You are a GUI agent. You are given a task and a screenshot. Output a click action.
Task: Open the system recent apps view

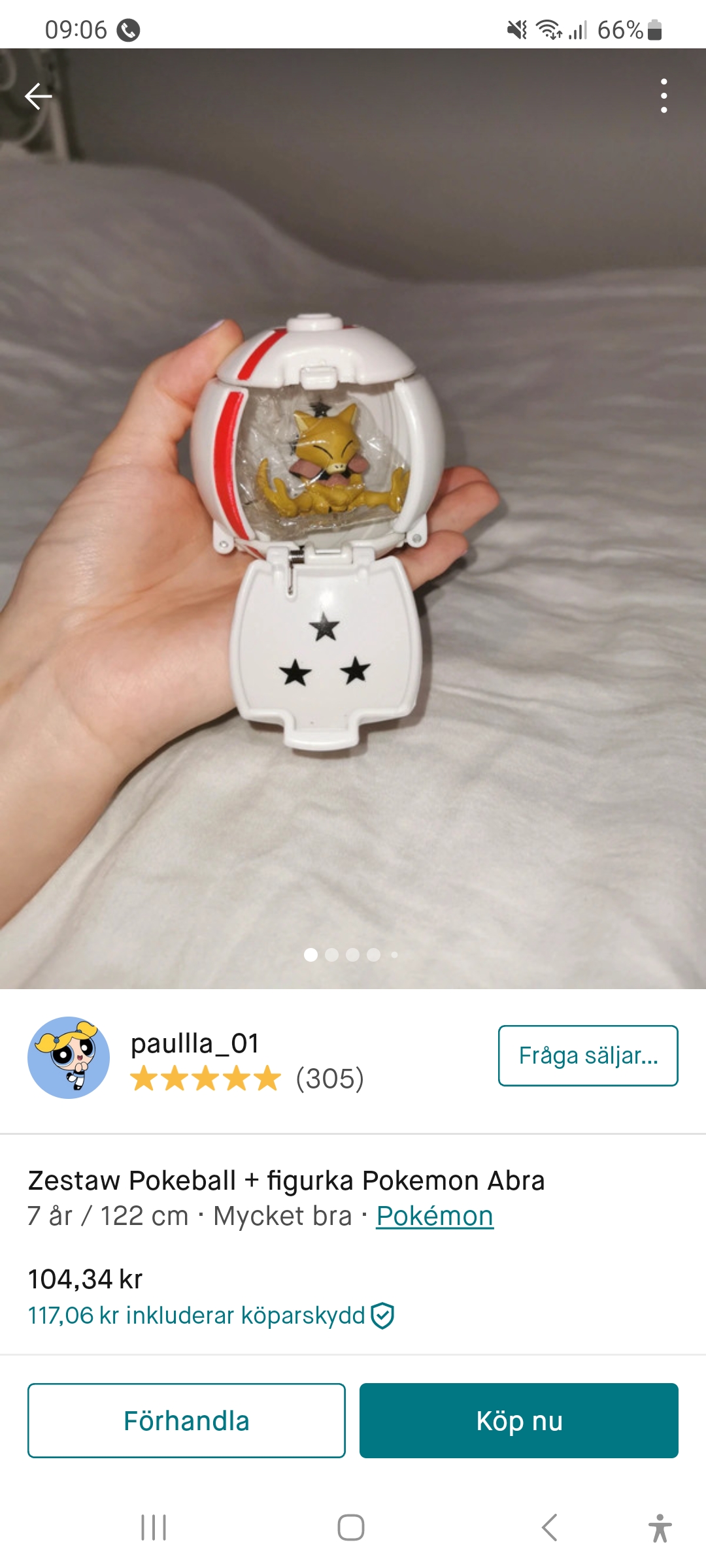pos(154,1527)
